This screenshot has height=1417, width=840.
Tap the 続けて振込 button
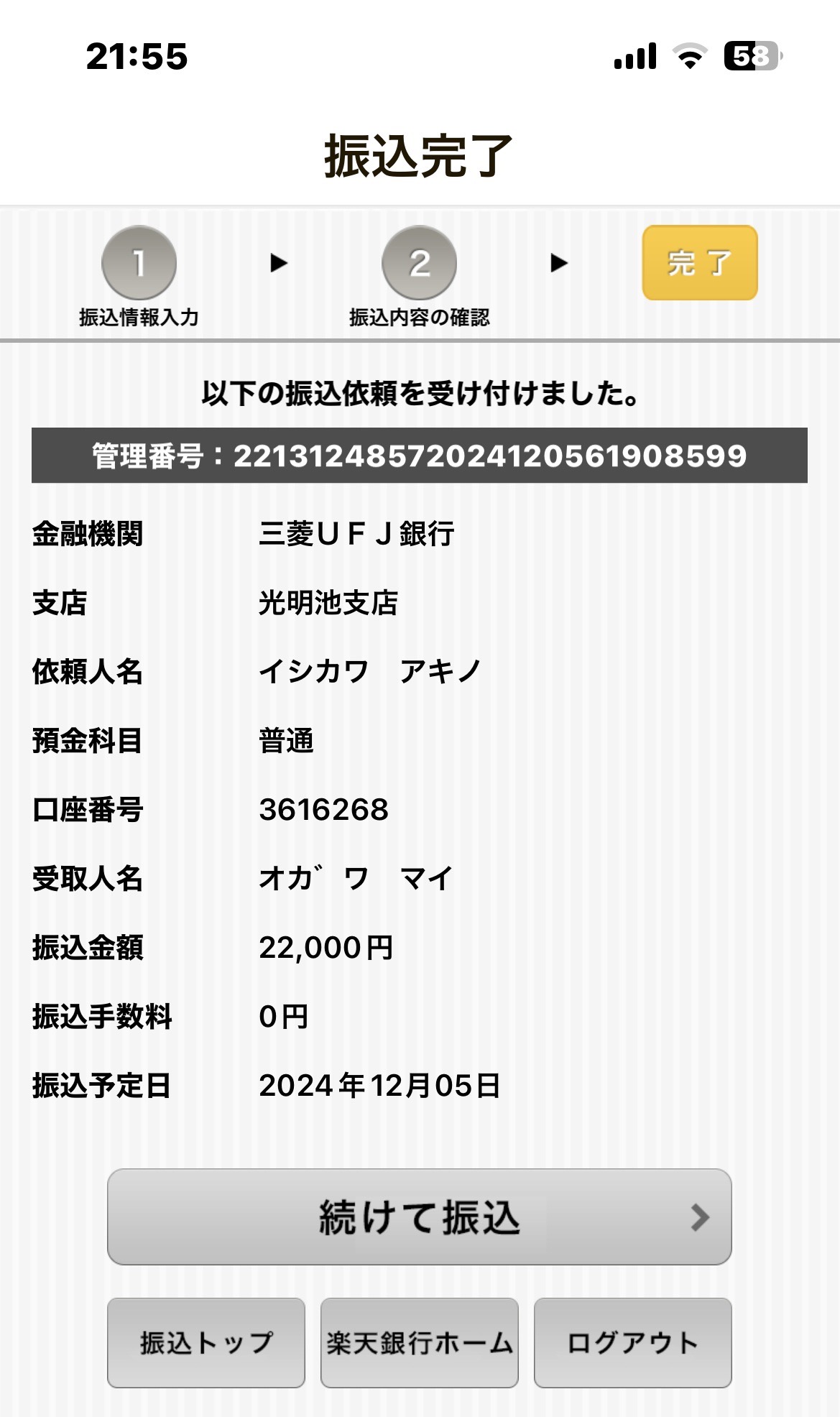click(420, 1217)
